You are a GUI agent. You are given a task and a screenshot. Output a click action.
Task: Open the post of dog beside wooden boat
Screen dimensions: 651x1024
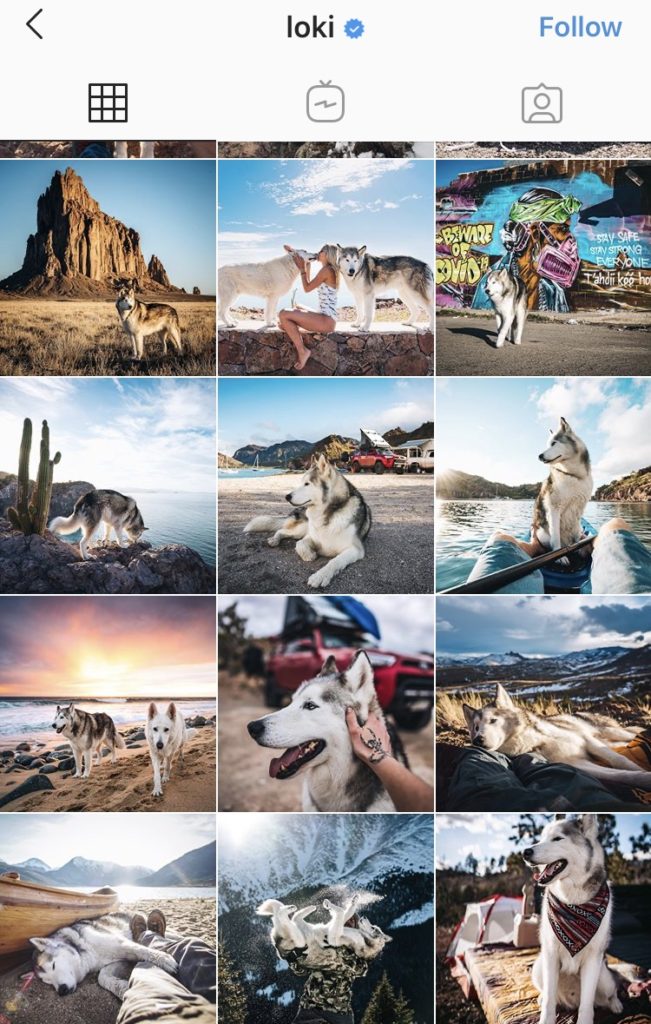tap(108, 918)
